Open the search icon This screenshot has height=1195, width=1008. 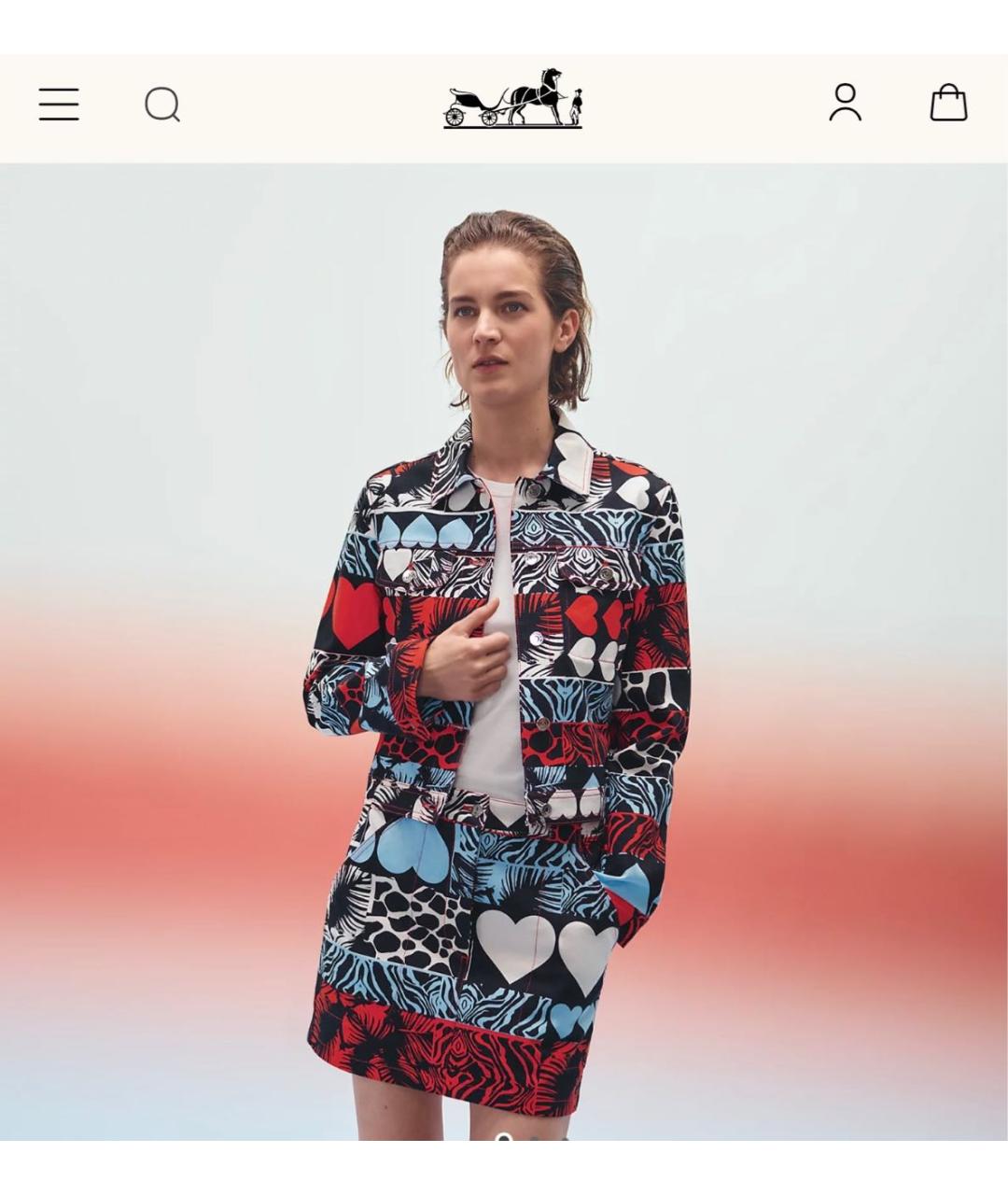pos(162,105)
